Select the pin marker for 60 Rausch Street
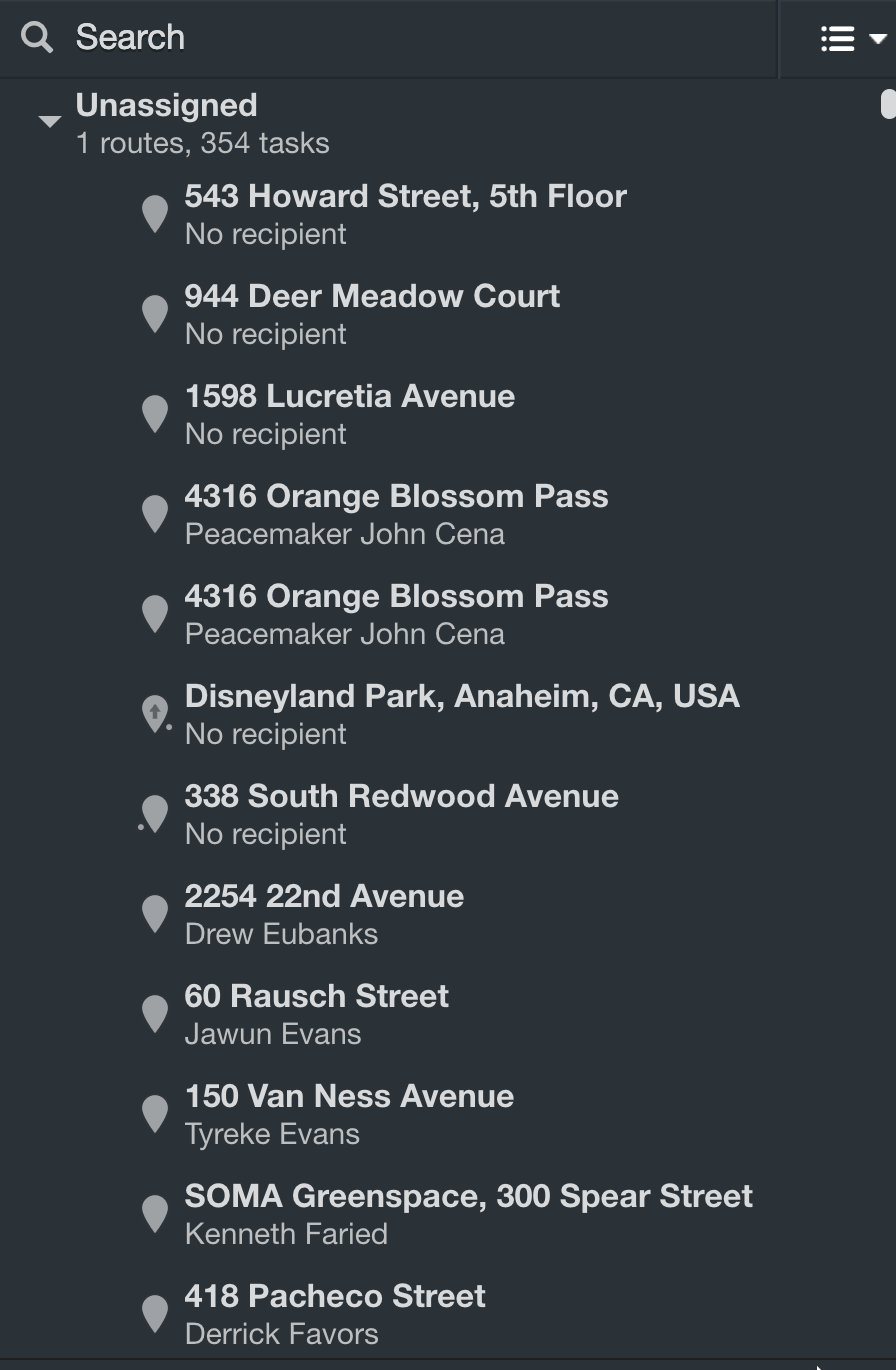The width and height of the screenshot is (896, 1370). (x=154, y=1013)
